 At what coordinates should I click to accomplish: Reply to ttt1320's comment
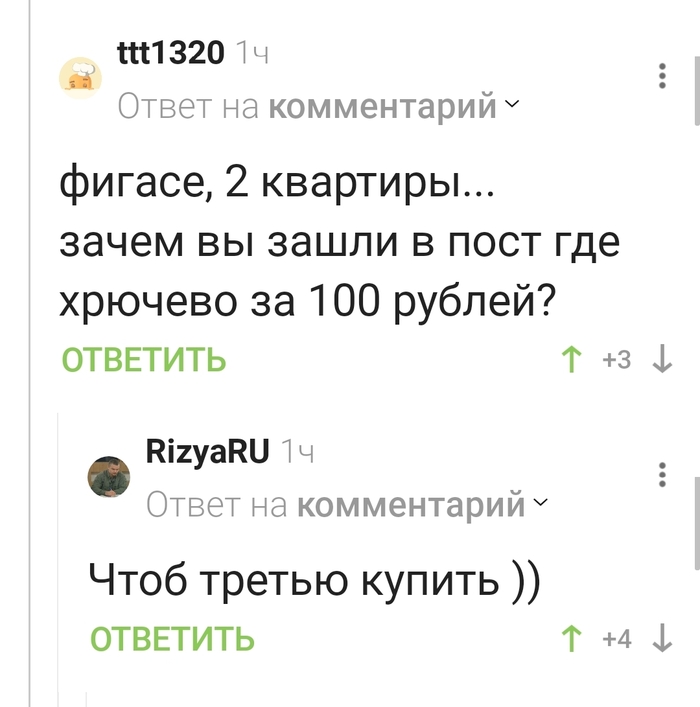coord(144,359)
